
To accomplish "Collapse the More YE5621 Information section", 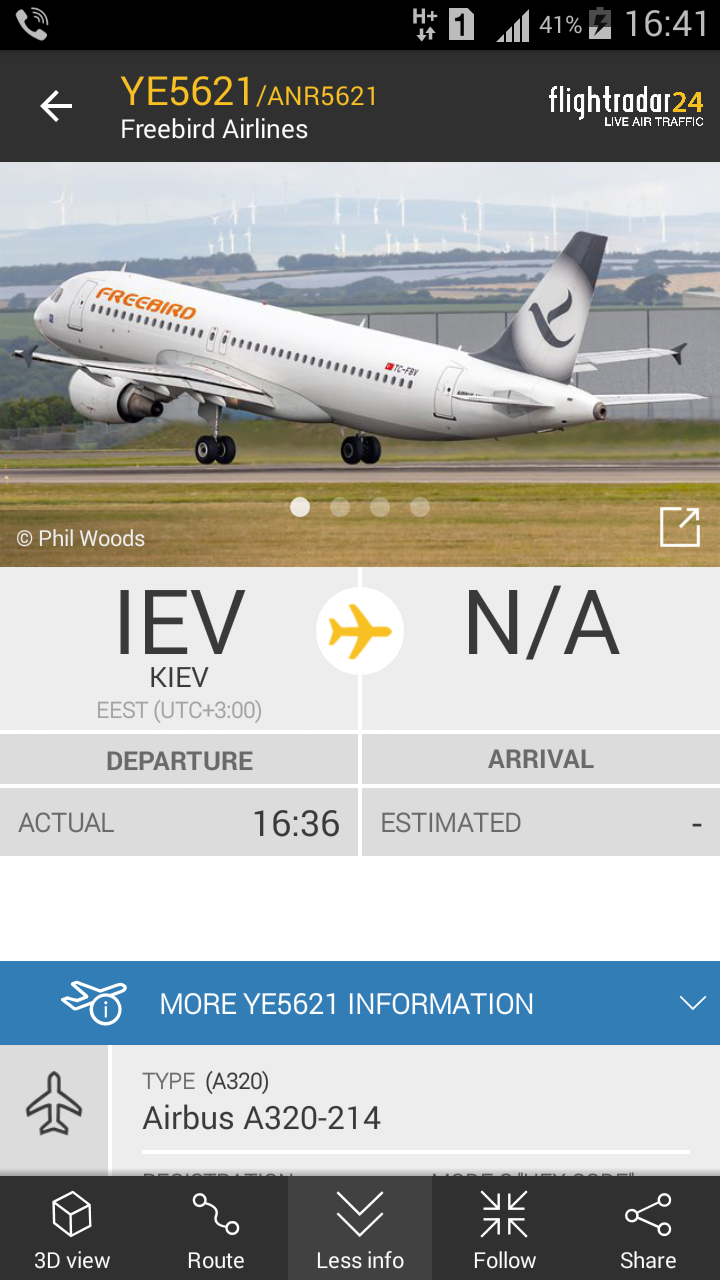I will coord(692,1003).
